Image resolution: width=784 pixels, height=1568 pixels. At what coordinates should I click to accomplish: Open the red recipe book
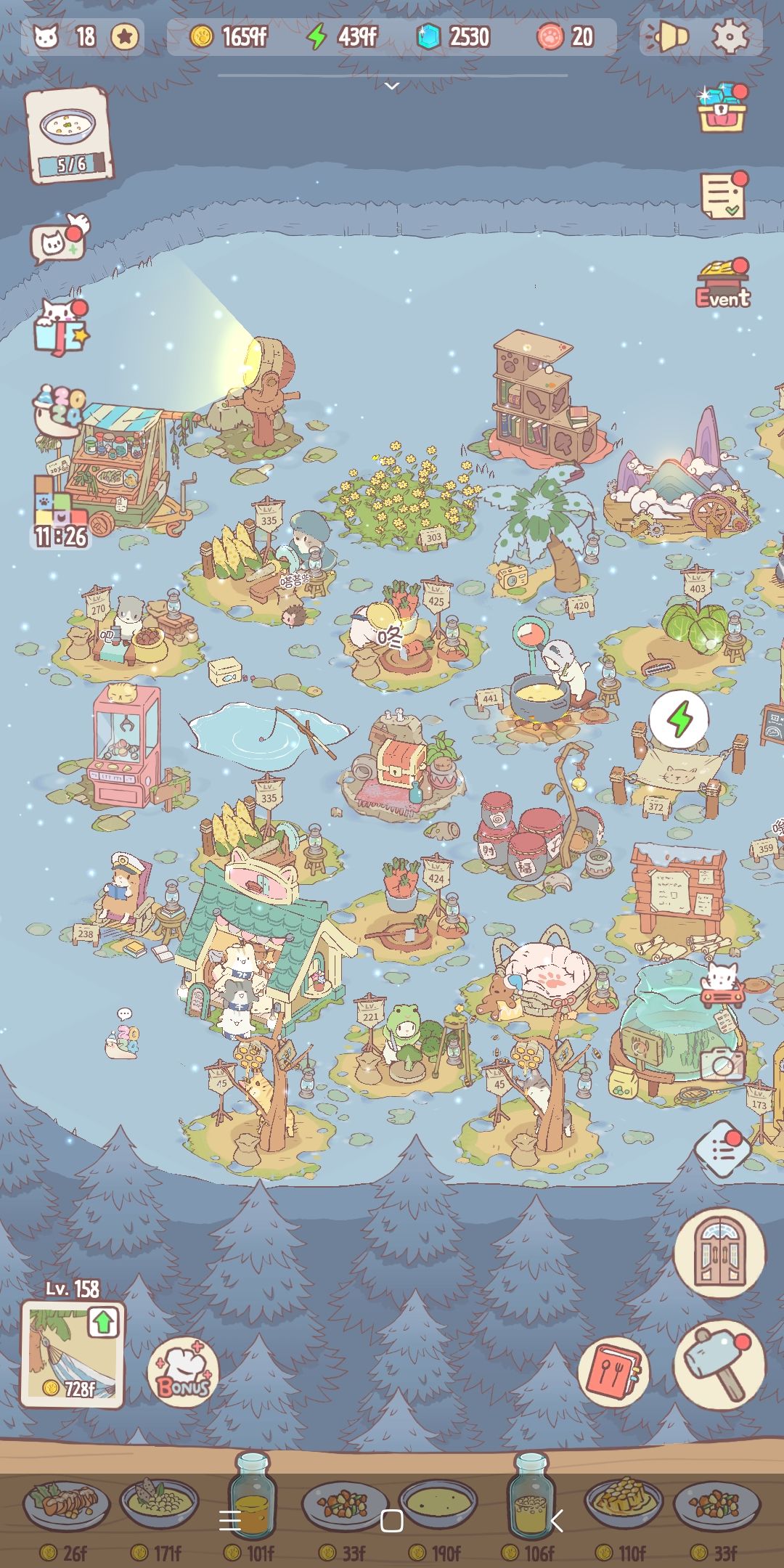614,1372
